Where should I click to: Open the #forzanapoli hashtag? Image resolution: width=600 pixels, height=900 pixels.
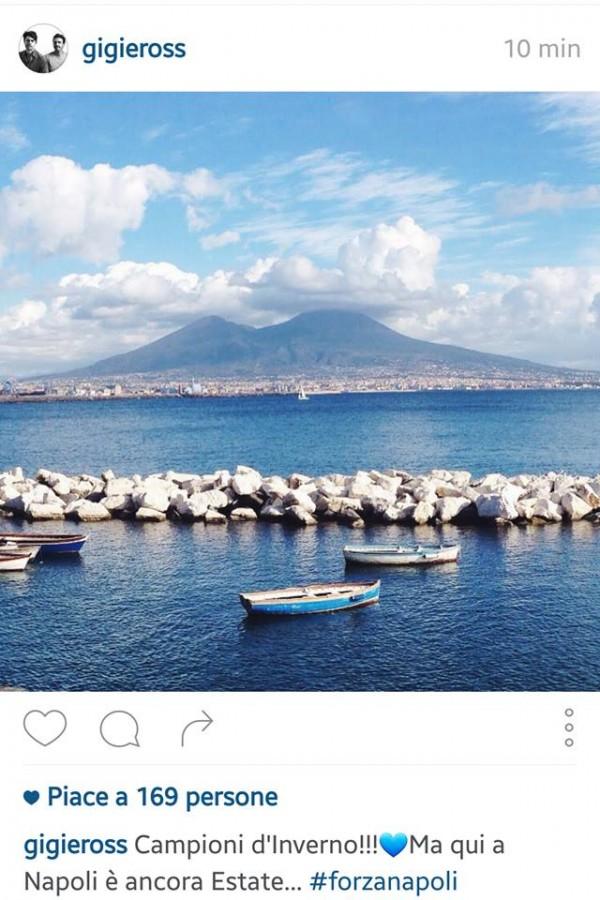pos(383,883)
